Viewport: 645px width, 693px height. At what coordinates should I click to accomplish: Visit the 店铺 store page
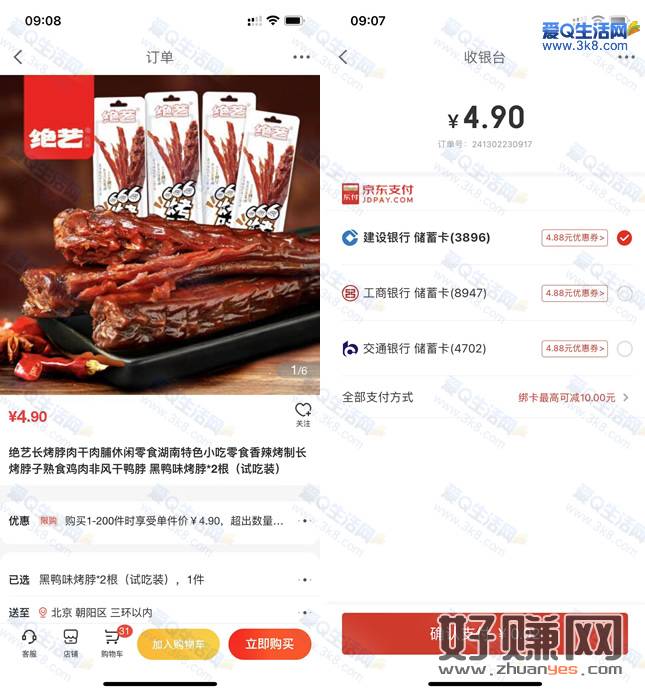(71, 642)
